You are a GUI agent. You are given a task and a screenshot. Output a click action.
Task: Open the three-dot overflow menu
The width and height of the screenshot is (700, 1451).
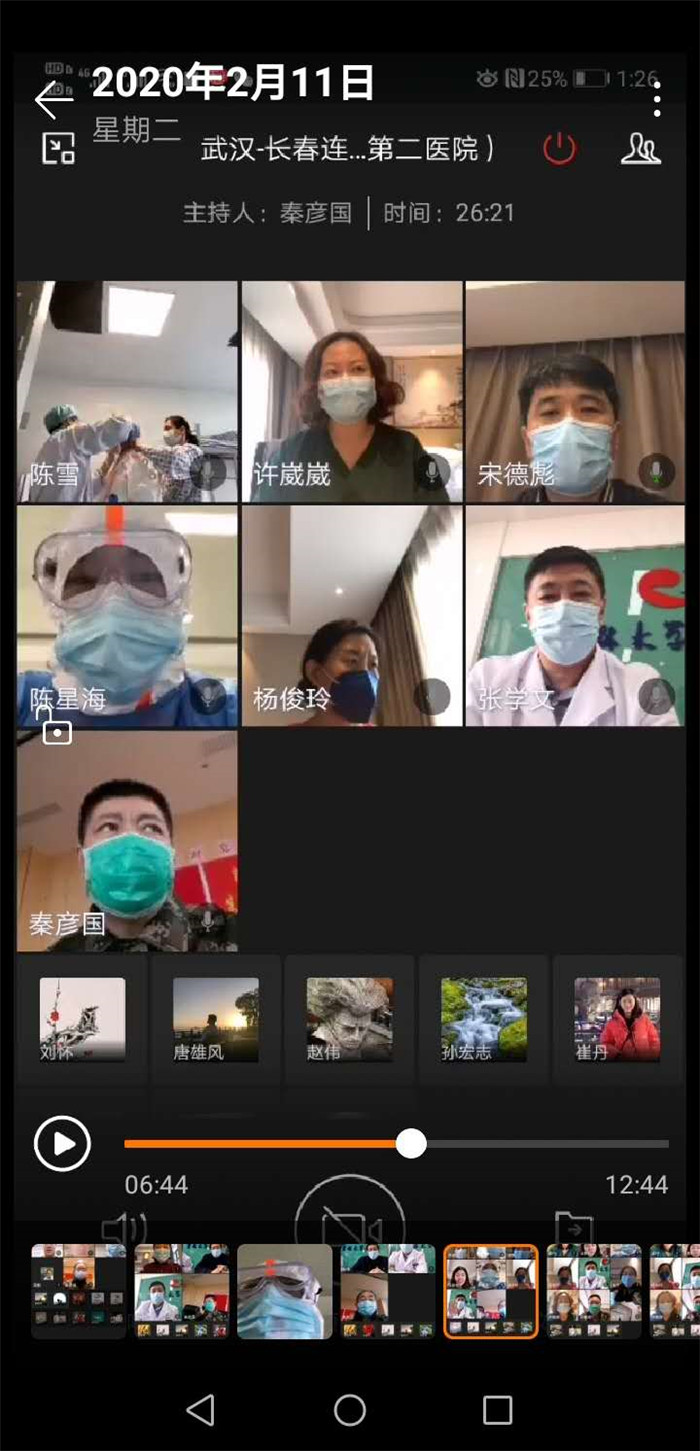click(657, 98)
